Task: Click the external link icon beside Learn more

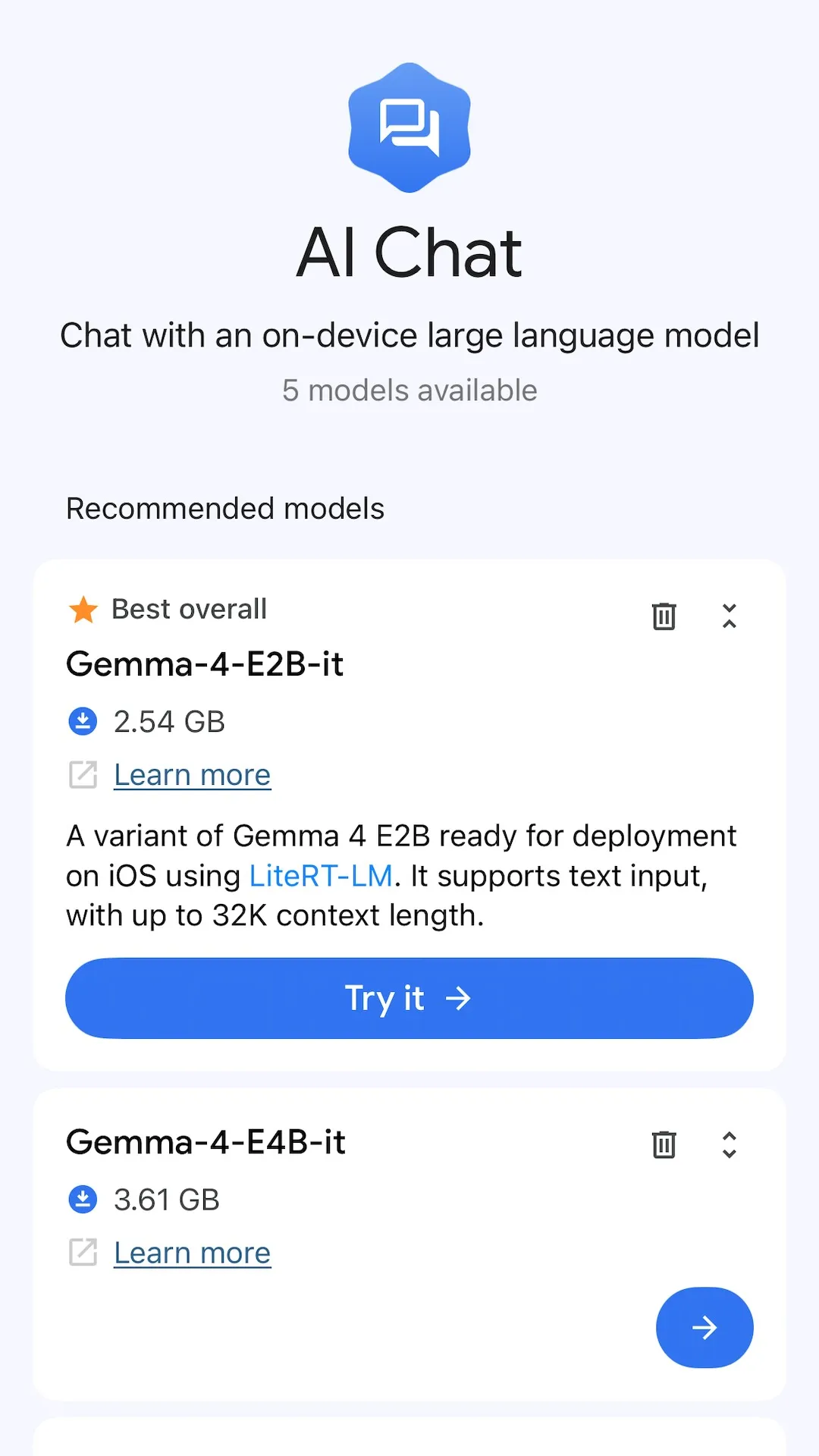Action: coord(83,775)
